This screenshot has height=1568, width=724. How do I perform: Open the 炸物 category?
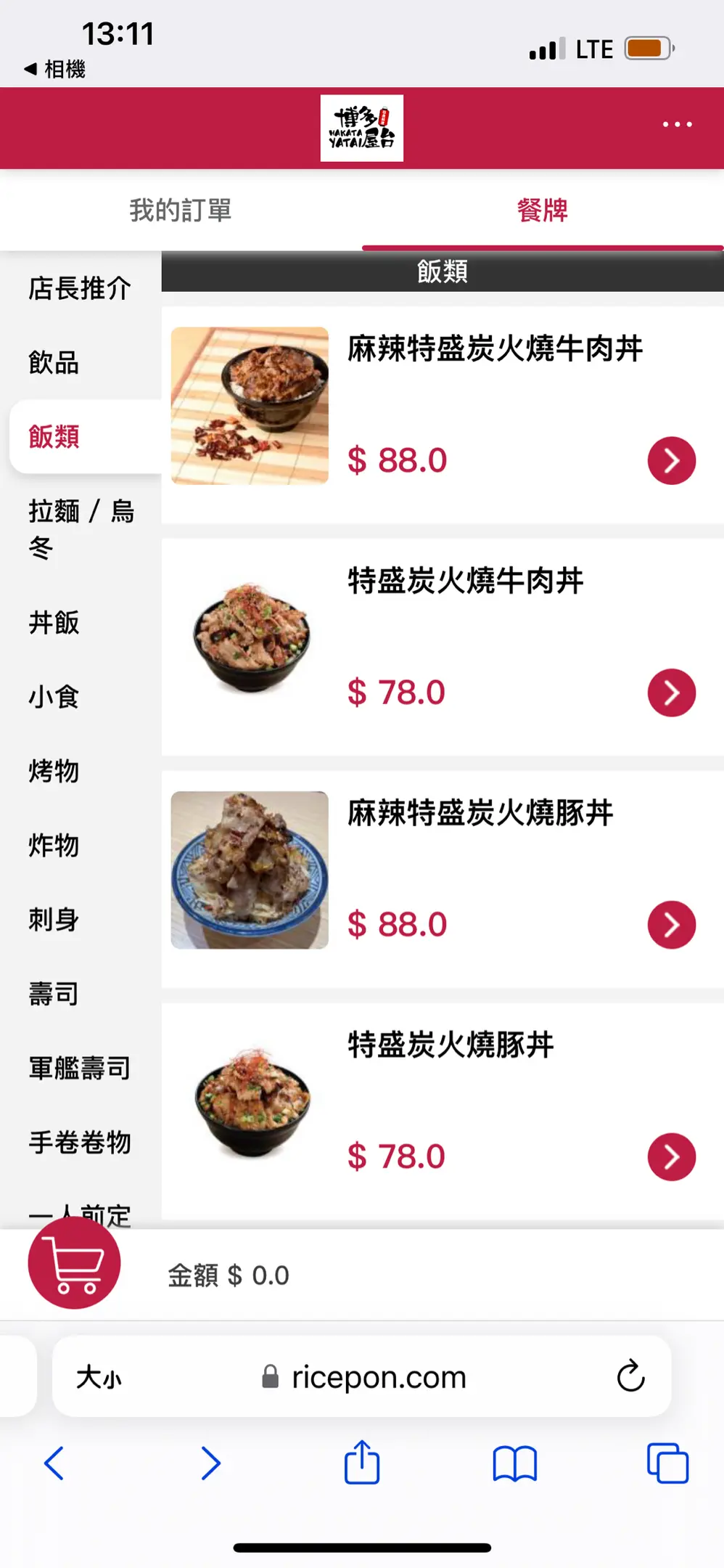pos(54,845)
